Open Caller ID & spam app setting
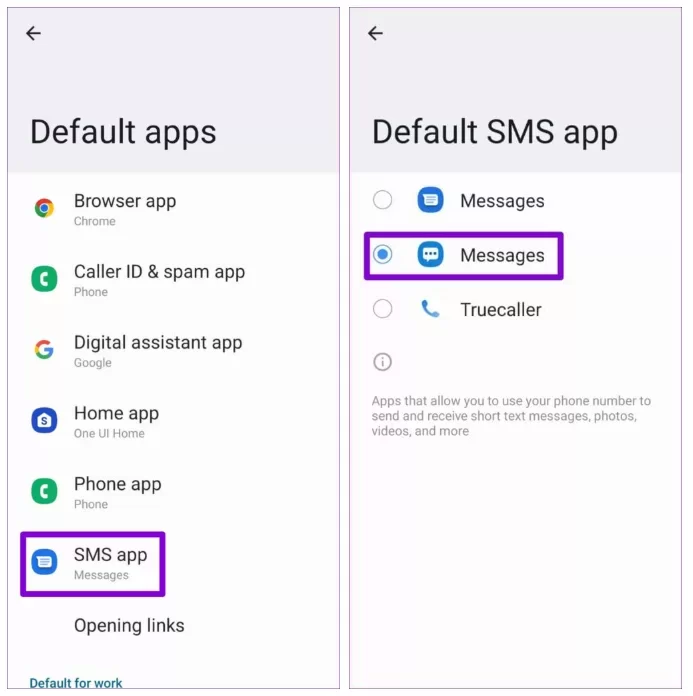 coord(158,280)
